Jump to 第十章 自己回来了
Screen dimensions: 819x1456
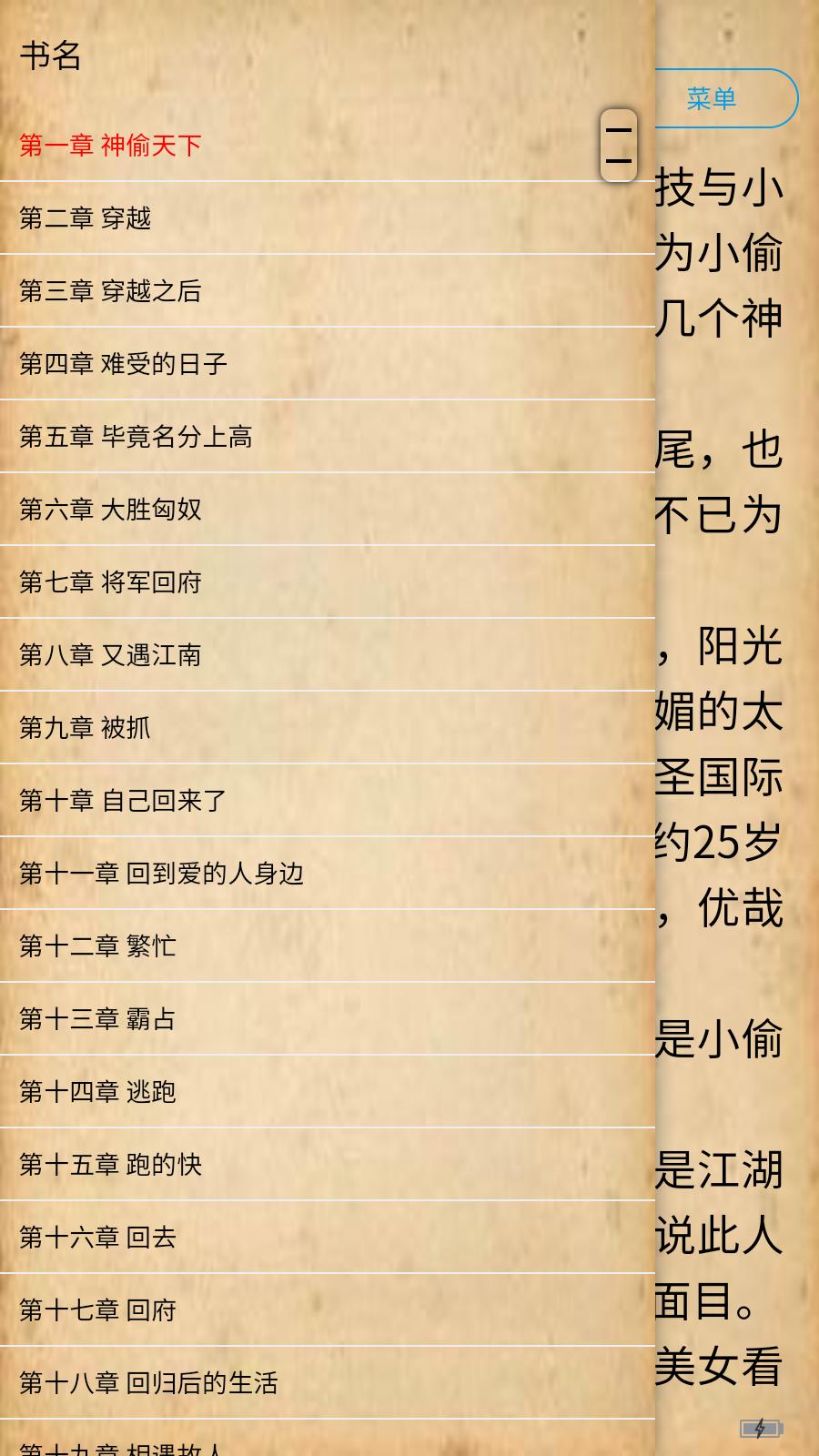click(122, 801)
